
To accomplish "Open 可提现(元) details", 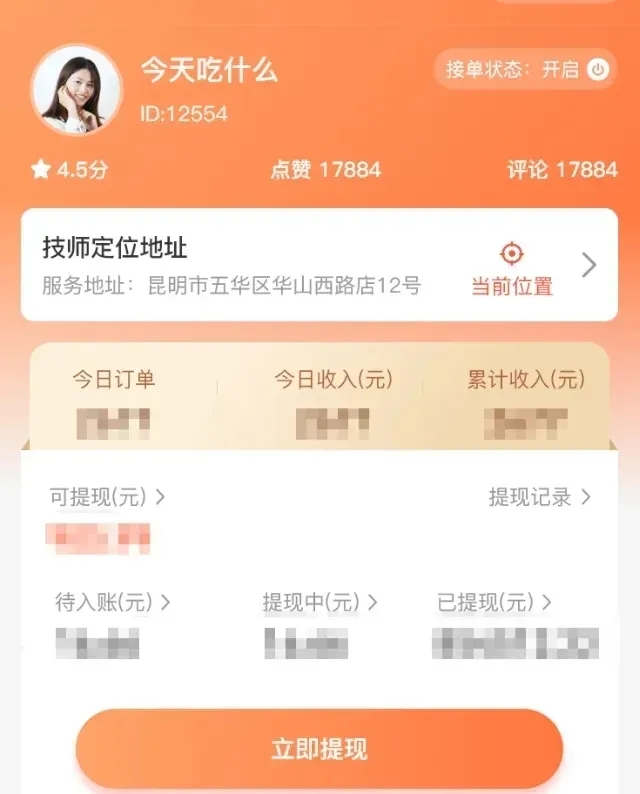I will [107, 496].
